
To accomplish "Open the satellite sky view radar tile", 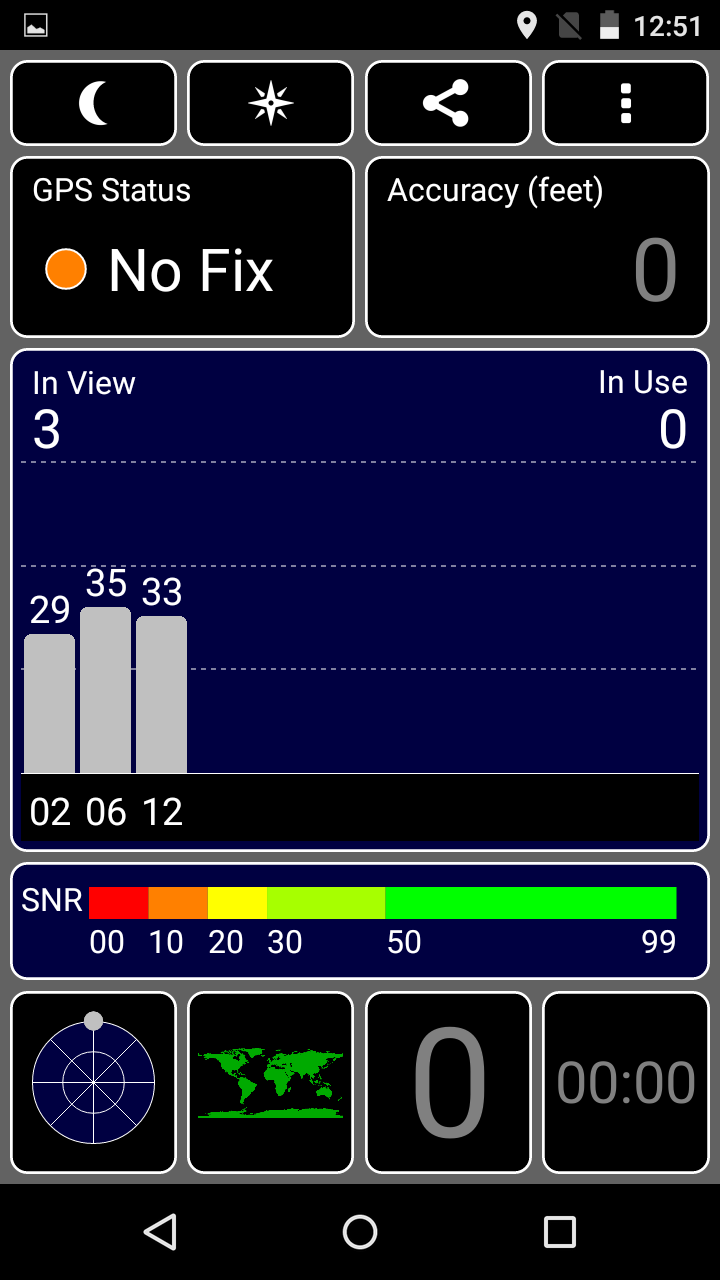I will (93, 1082).
